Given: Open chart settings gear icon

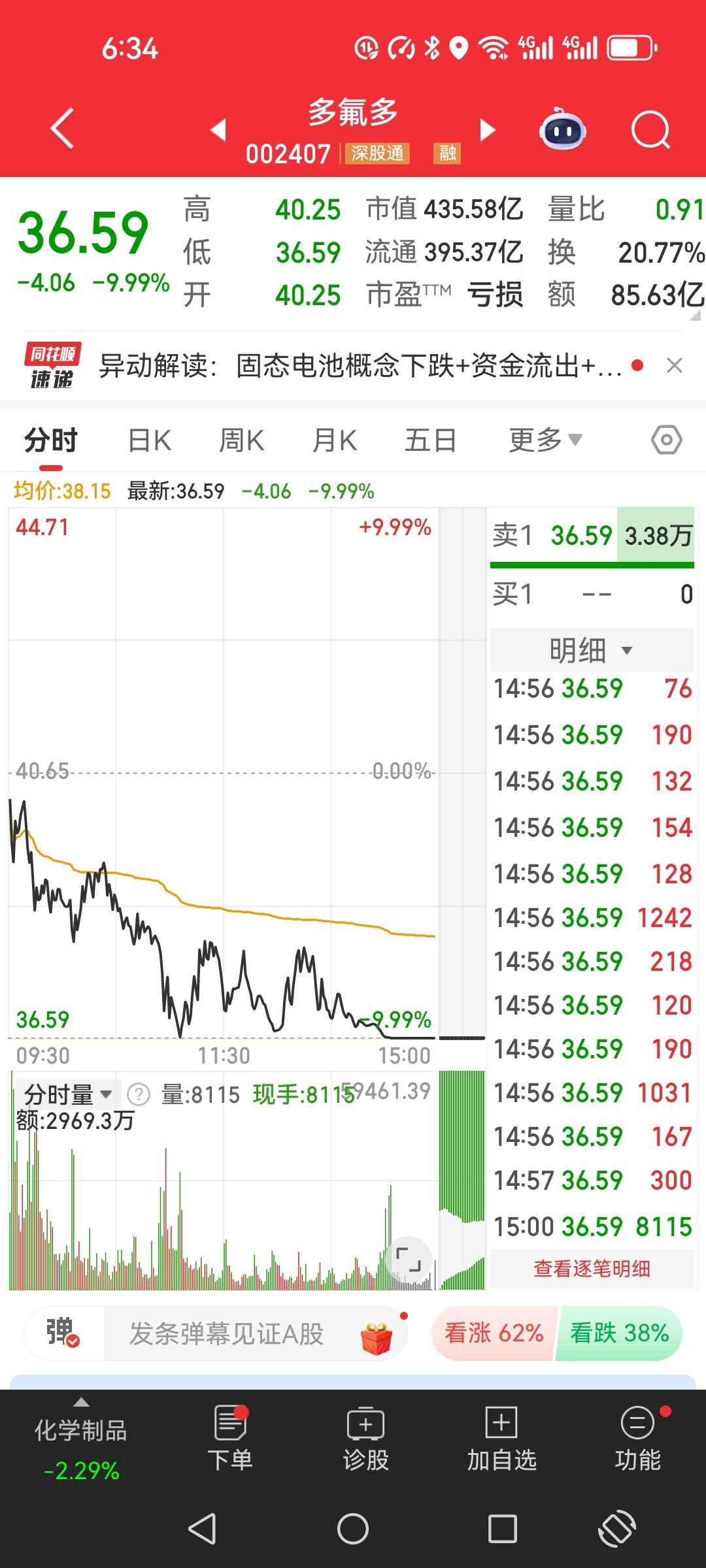Looking at the screenshot, I should coord(665,440).
